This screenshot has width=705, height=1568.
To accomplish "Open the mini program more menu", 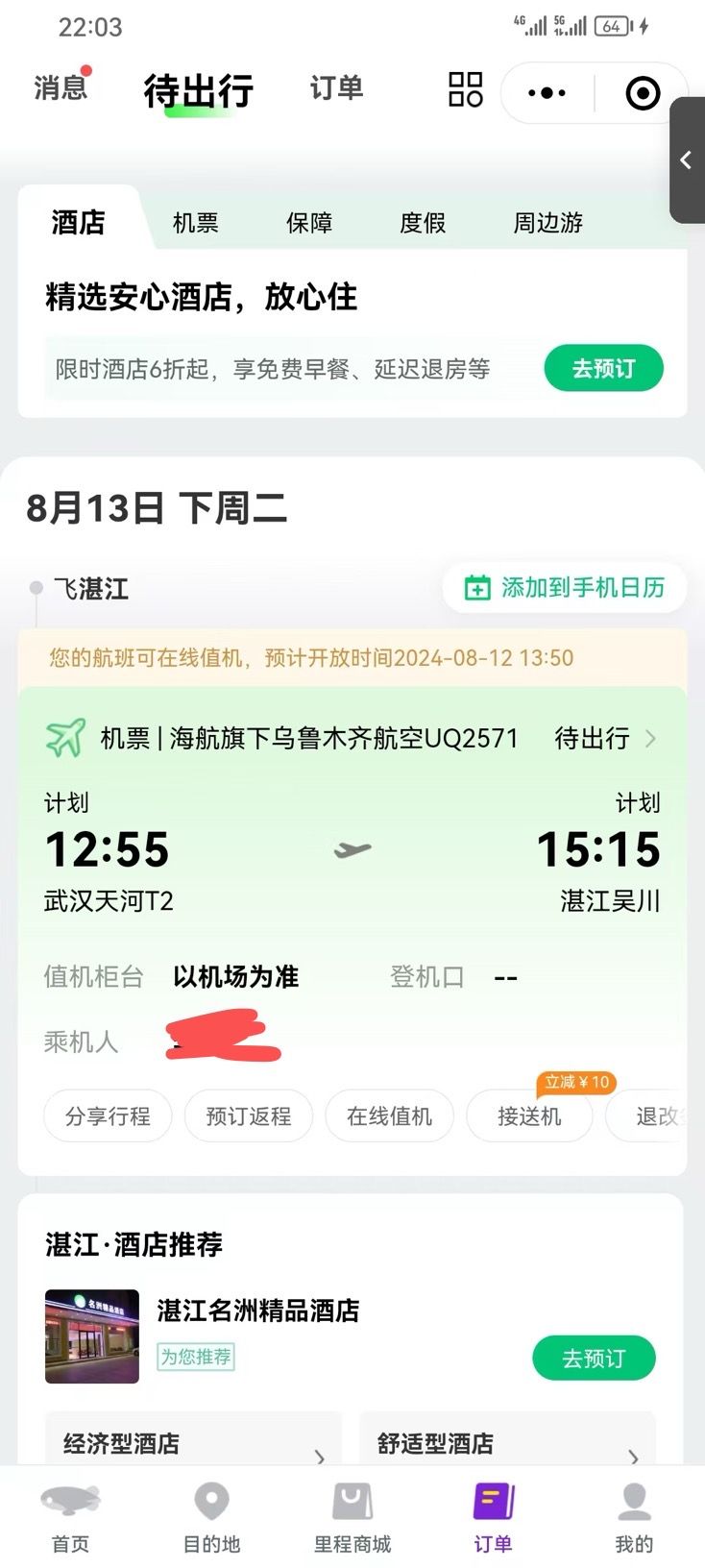I will 547,93.
